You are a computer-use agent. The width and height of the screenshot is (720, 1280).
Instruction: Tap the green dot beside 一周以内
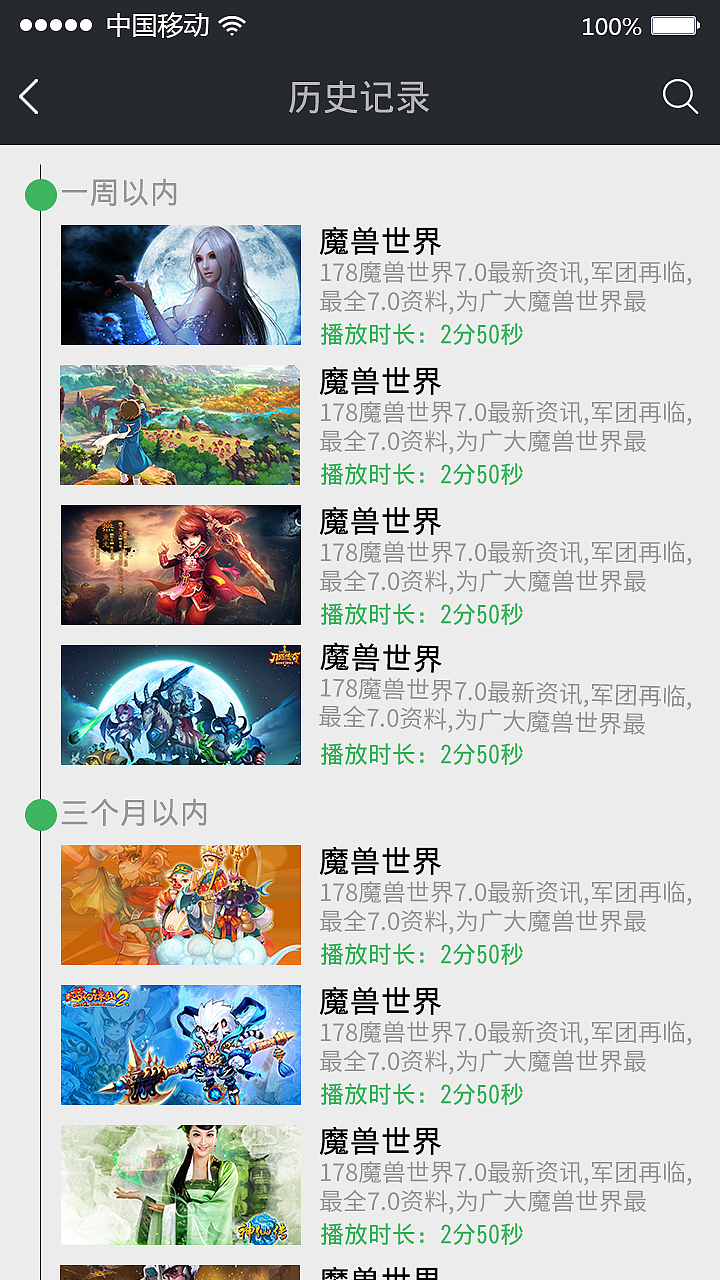click(40, 194)
